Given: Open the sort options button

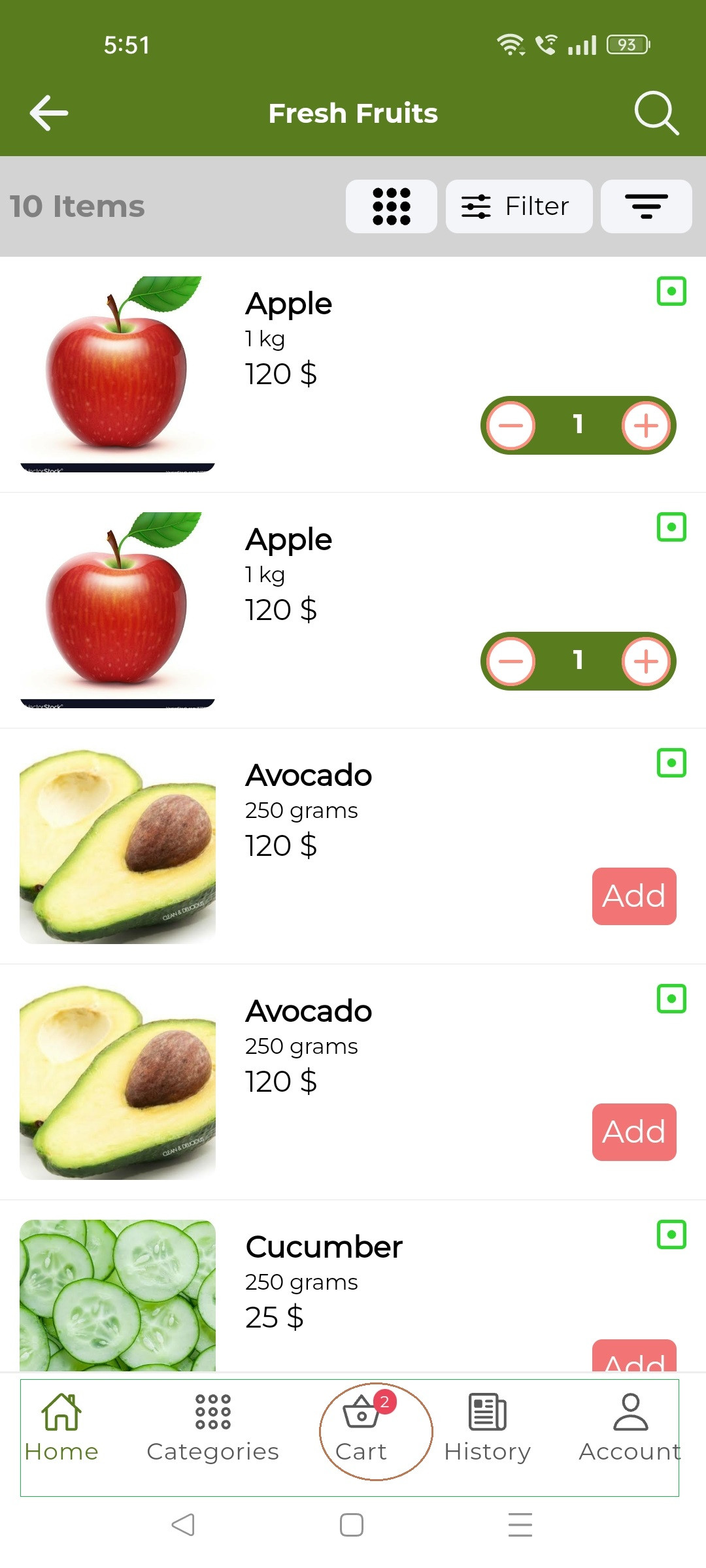Looking at the screenshot, I should click(x=646, y=206).
